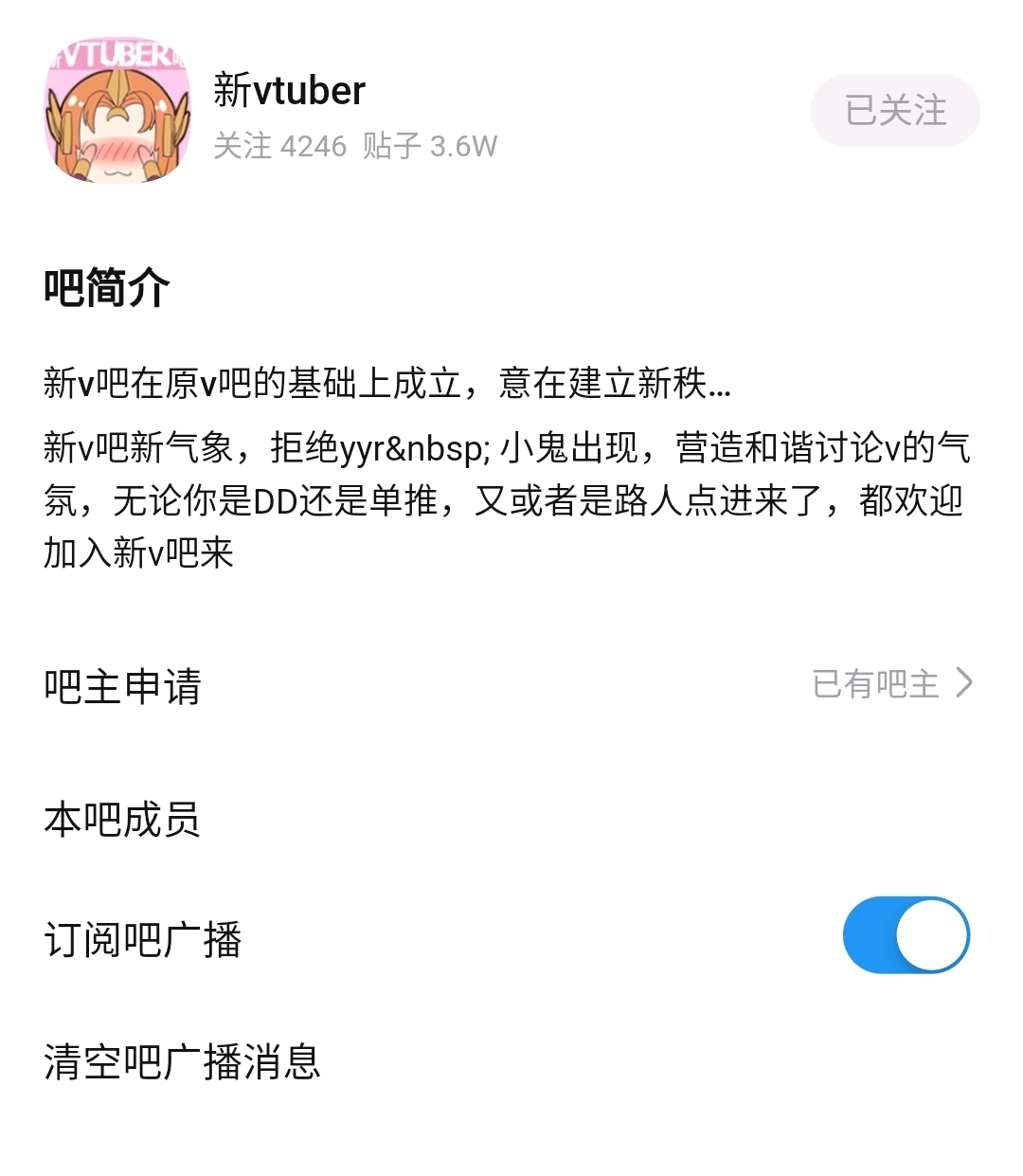Screen dimensions: 1023x1176
Task: Tap the 已关注 follow button
Action: coord(895,111)
